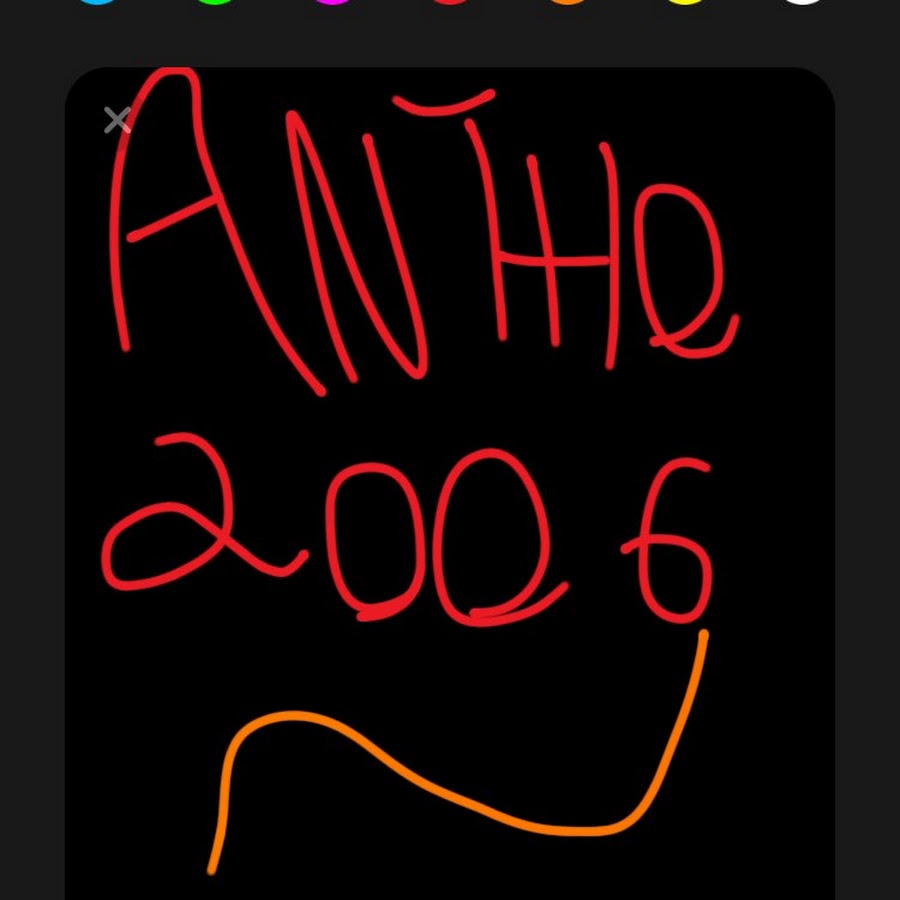Pick the orange drawing color
The image size is (900, 900).
[568, 1]
